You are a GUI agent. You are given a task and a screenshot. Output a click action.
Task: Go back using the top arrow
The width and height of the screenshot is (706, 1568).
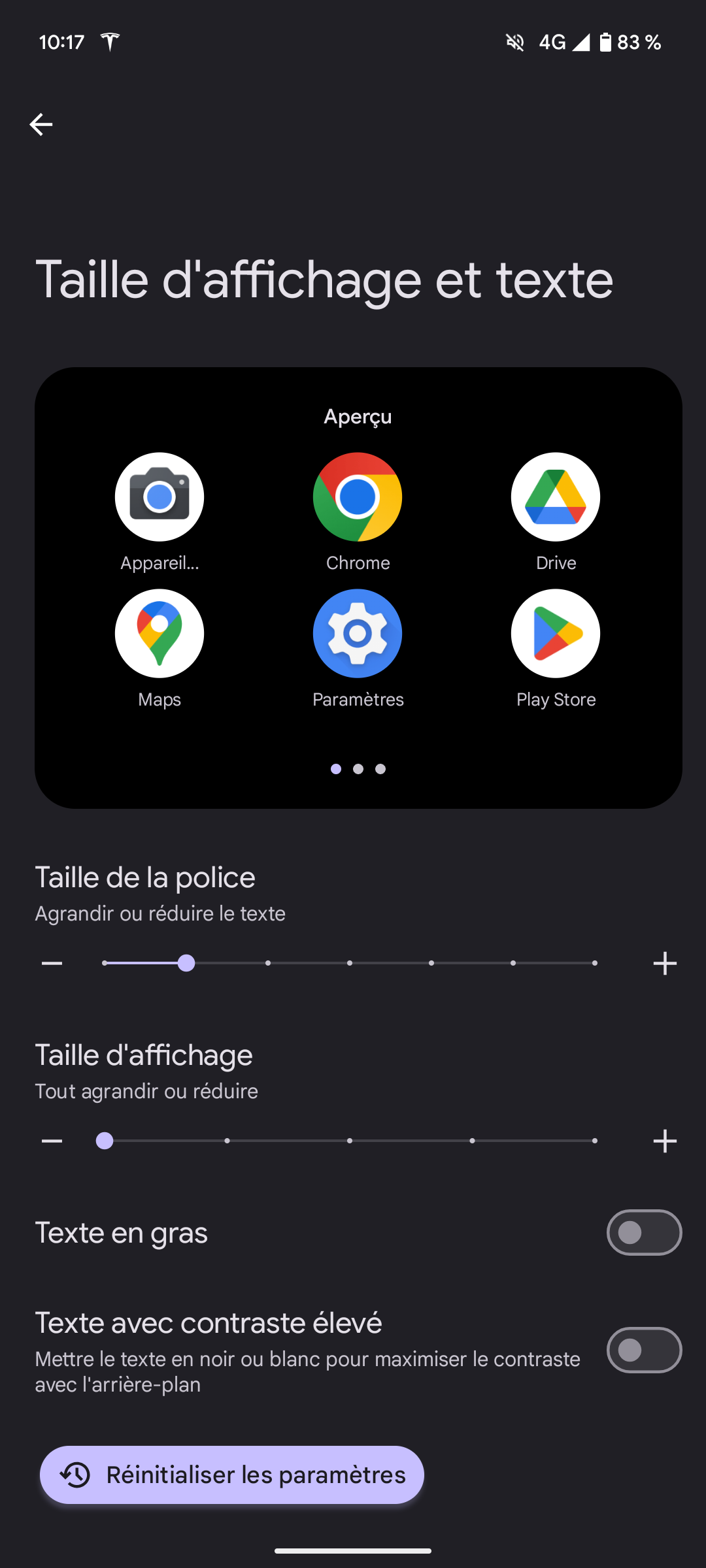coord(41,124)
